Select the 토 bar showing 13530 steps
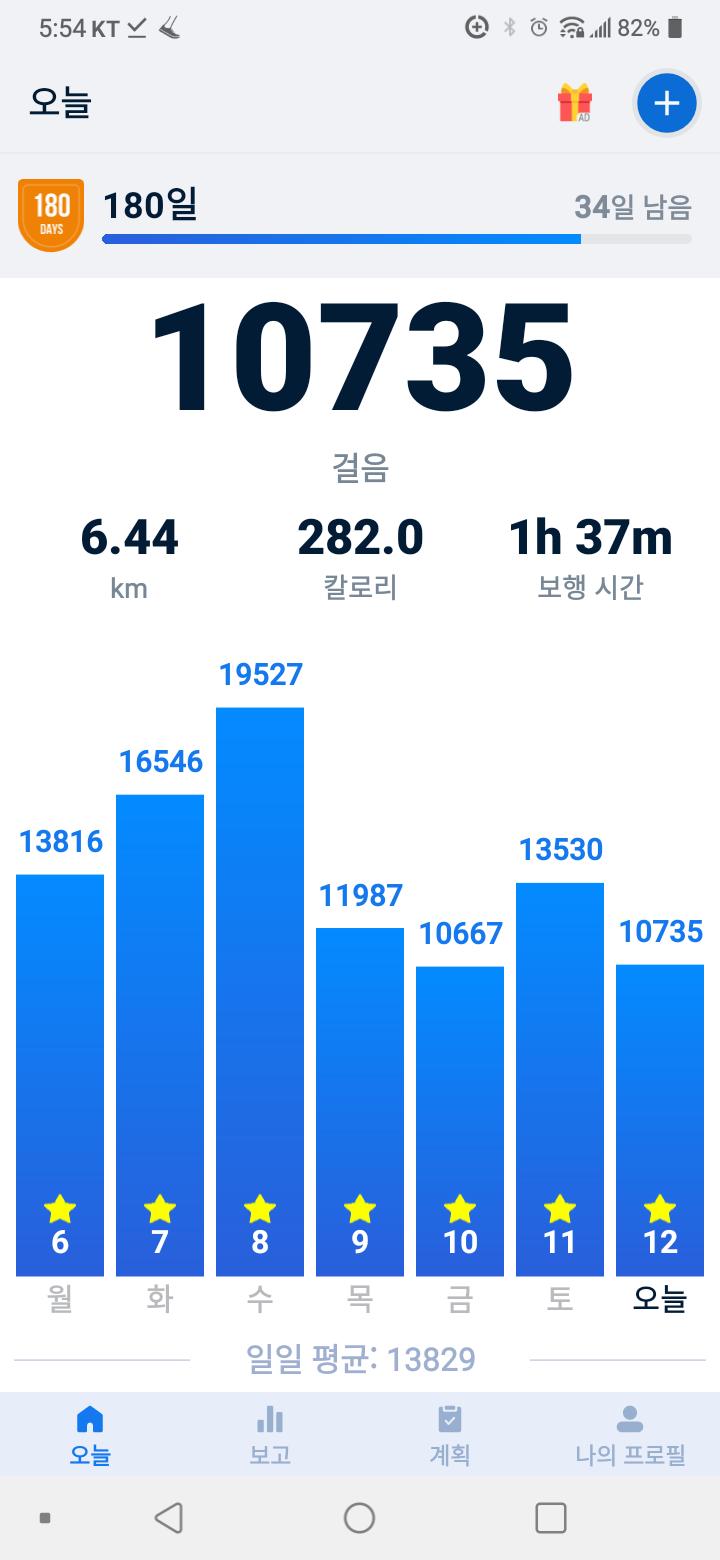The width and height of the screenshot is (720, 1560). [x=560, y=1080]
